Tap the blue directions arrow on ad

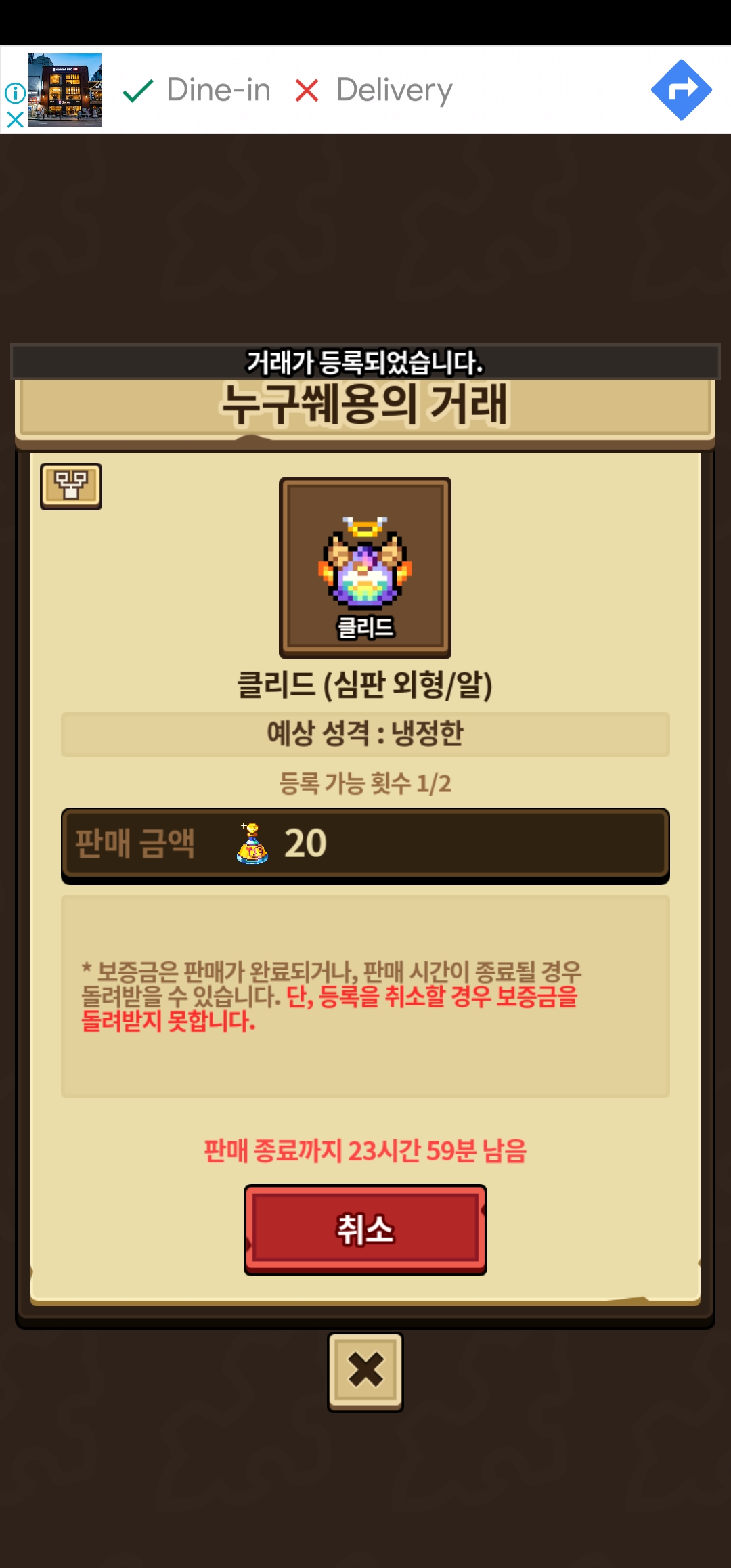pyautogui.click(x=681, y=90)
